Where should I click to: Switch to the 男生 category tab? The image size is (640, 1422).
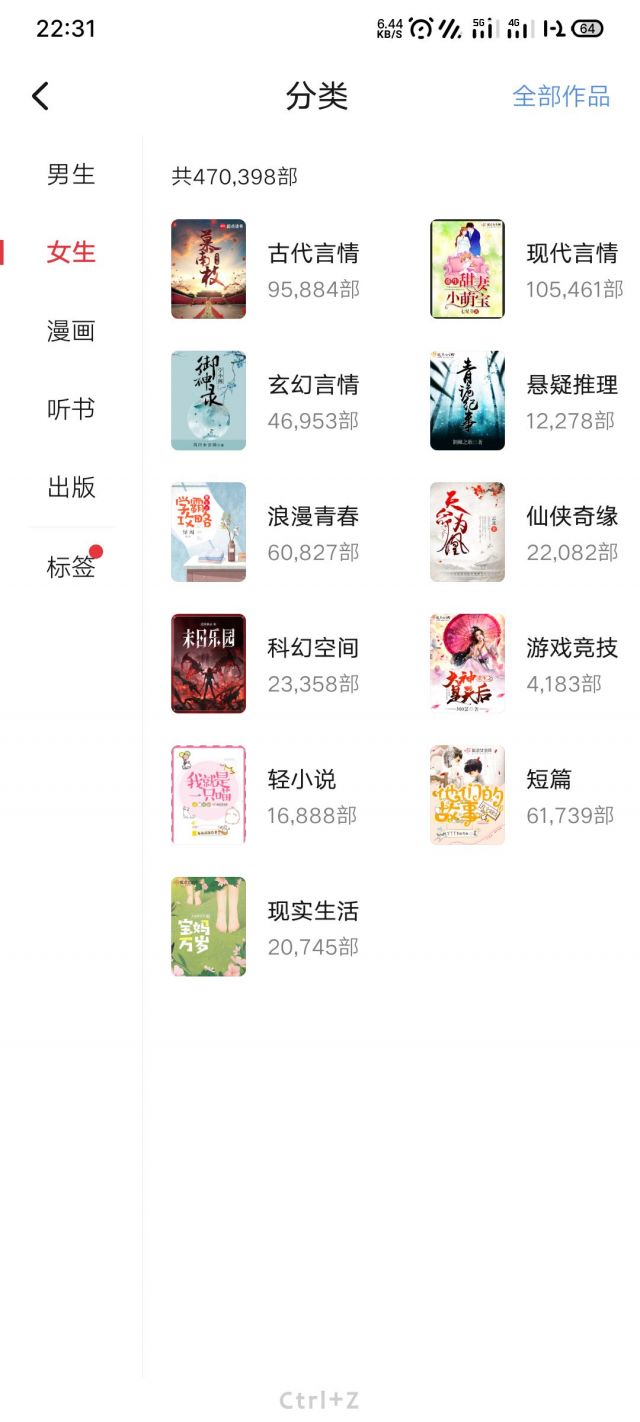(x=71, y=174)
